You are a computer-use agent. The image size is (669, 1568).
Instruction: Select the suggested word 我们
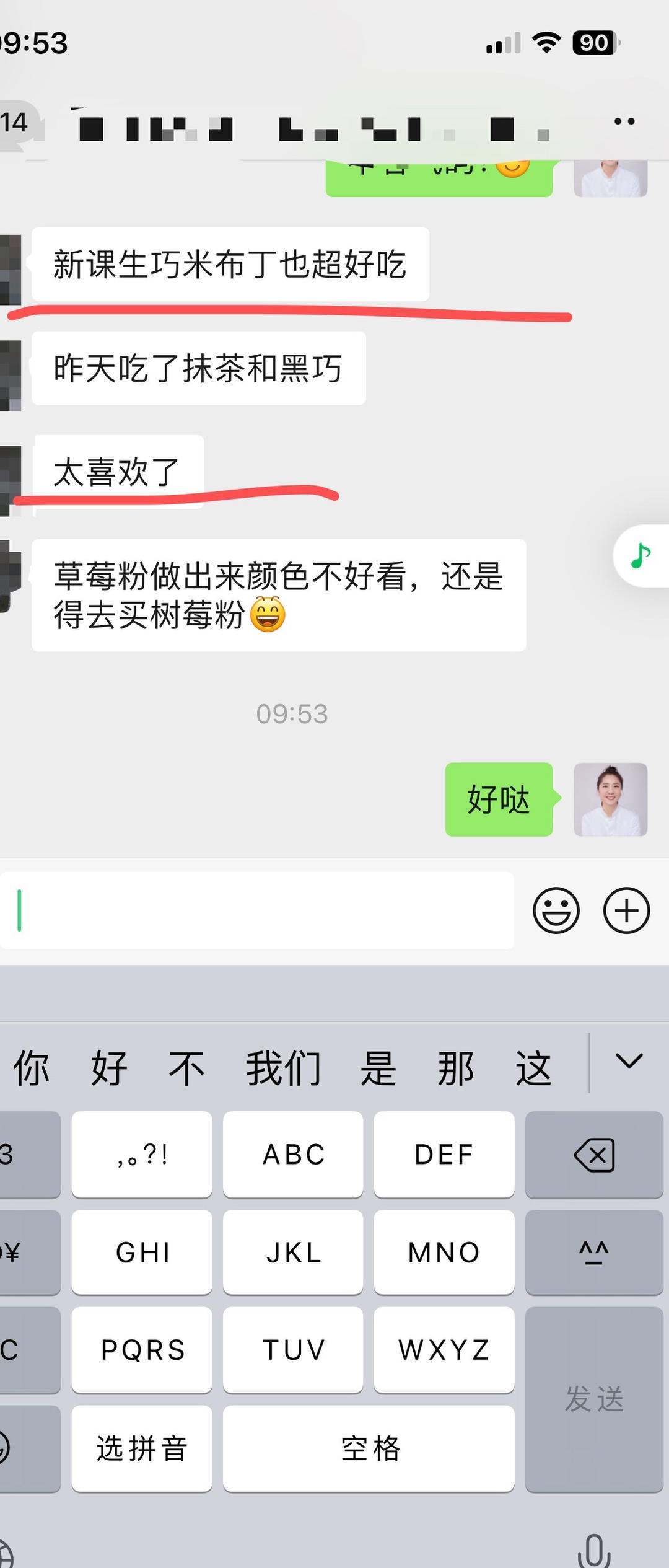(x=284, y=1068)
